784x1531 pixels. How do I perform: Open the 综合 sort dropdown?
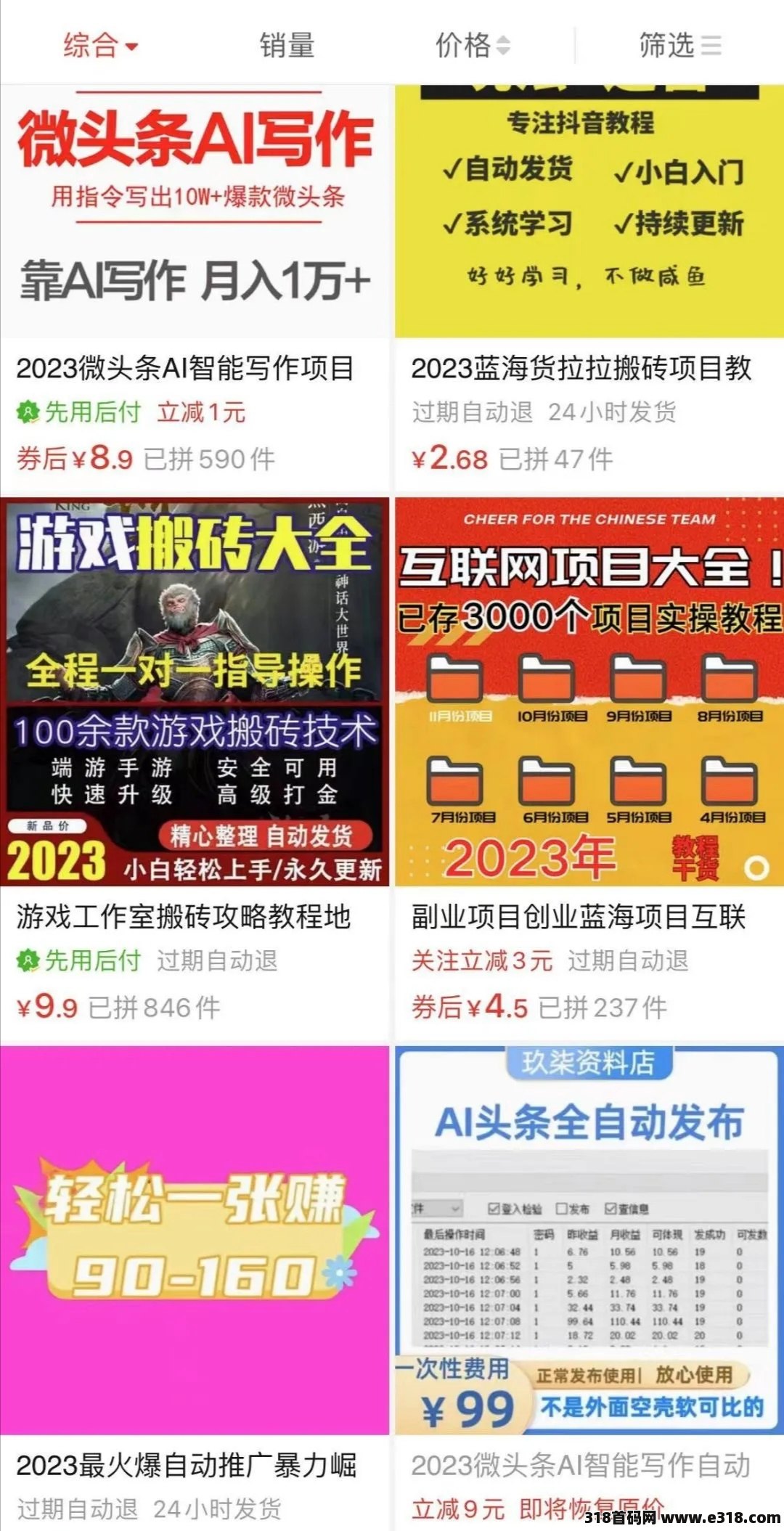[99, 46]
